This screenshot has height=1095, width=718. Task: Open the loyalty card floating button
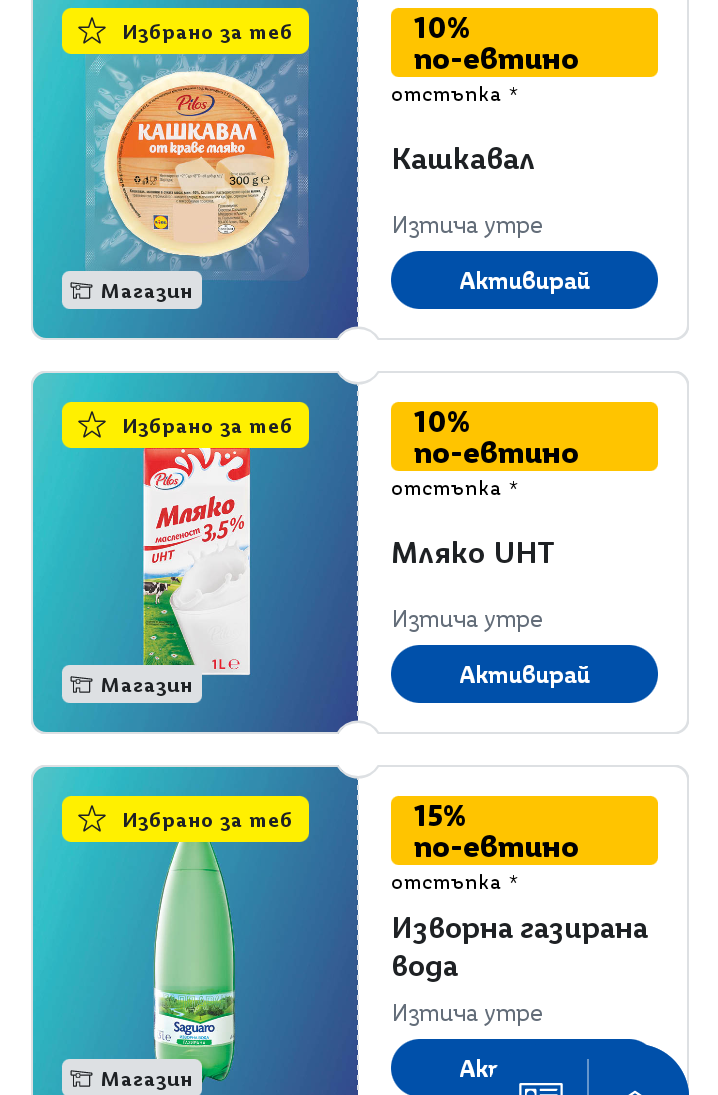point(541,1085)
